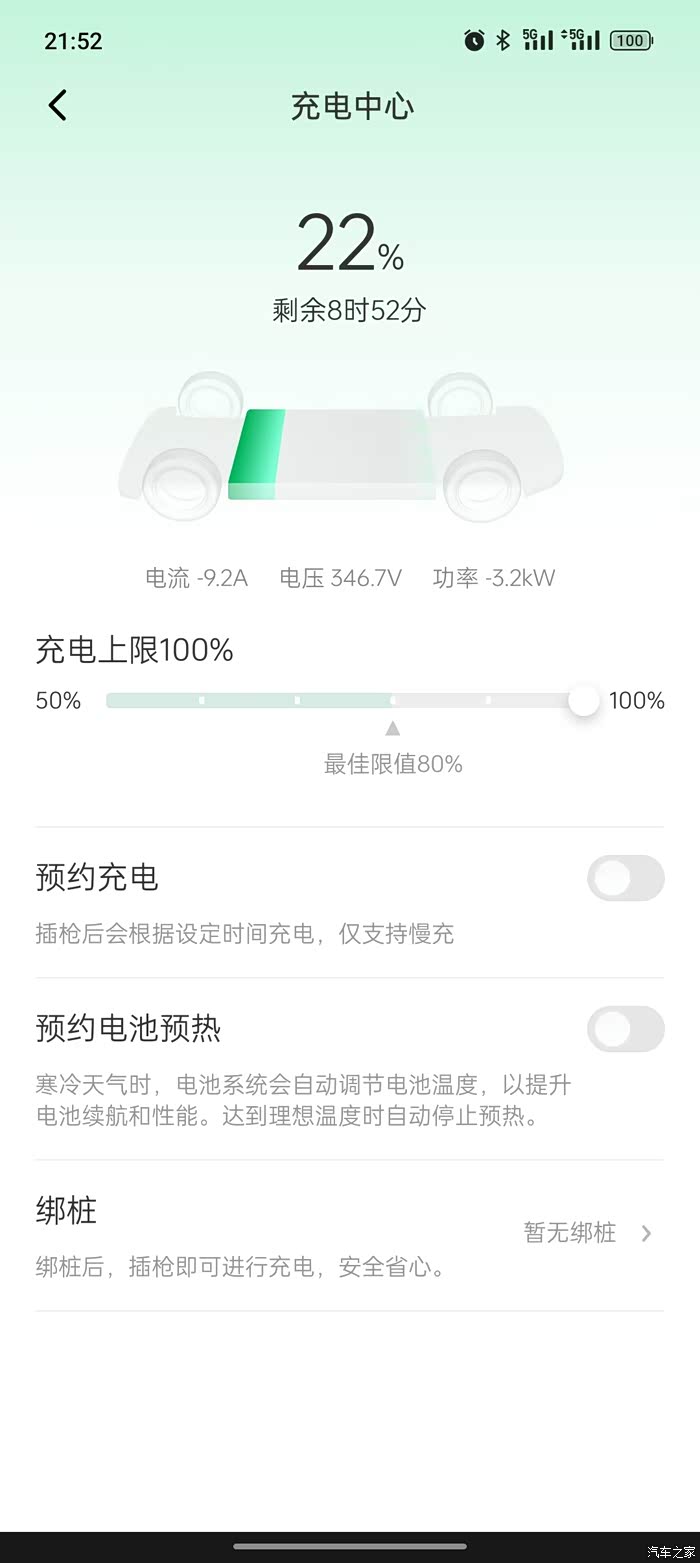700x1563 pixels.
Task: Turn on 预约电池预热
Action: pyautogui.click(x=625, y=1028)
